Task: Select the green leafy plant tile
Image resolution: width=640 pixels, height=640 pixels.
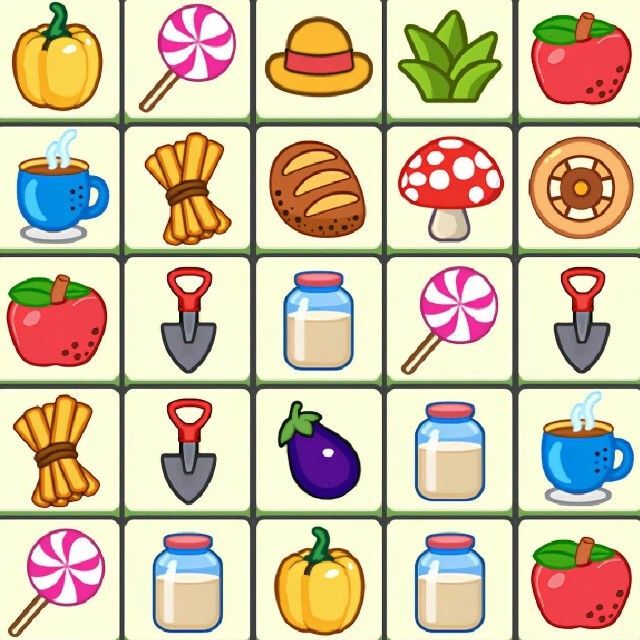Action: [x=448, y=58]
